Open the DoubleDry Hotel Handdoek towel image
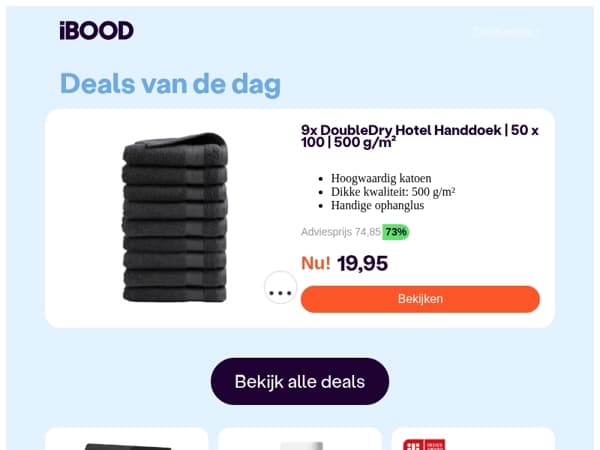This screenshot has width=600, height=450. [x=175, y=217]
